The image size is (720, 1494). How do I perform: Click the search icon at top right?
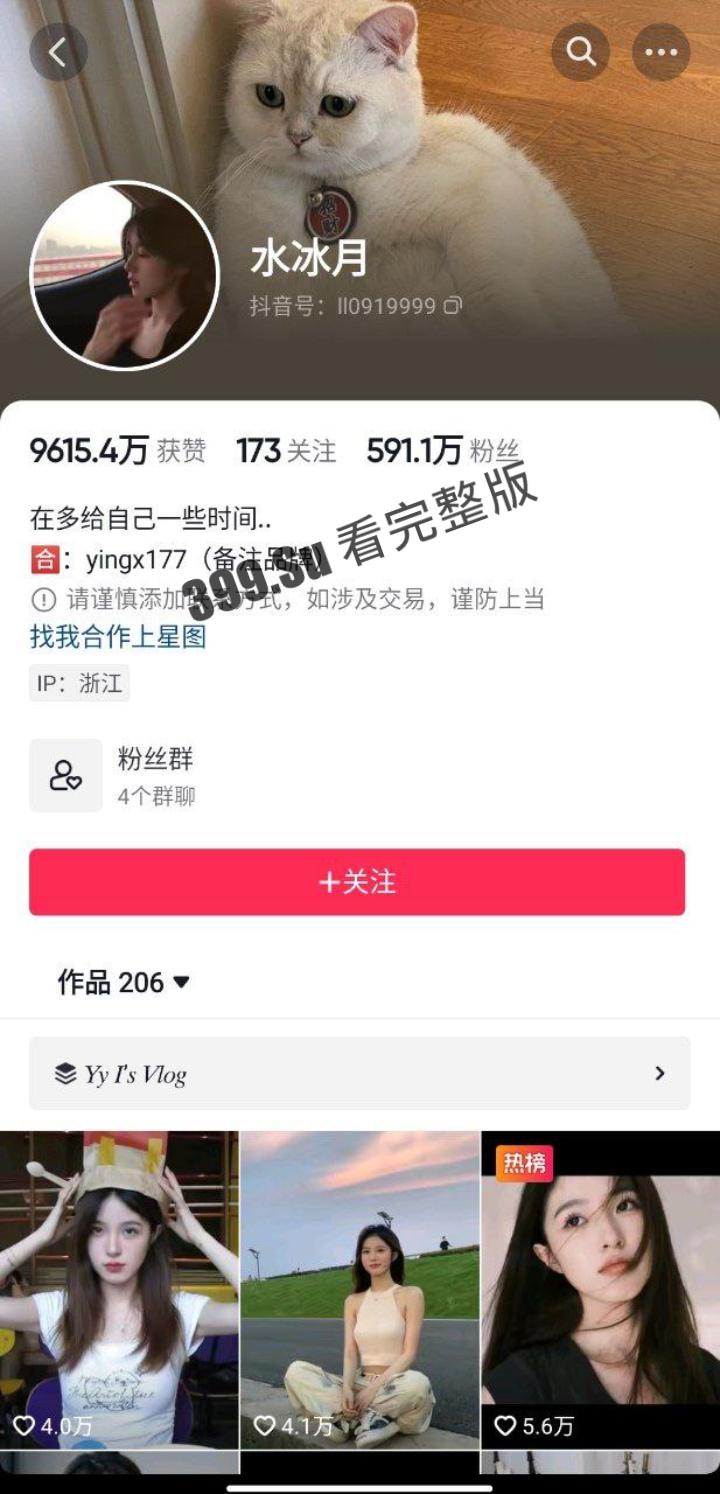pos(580,51)
